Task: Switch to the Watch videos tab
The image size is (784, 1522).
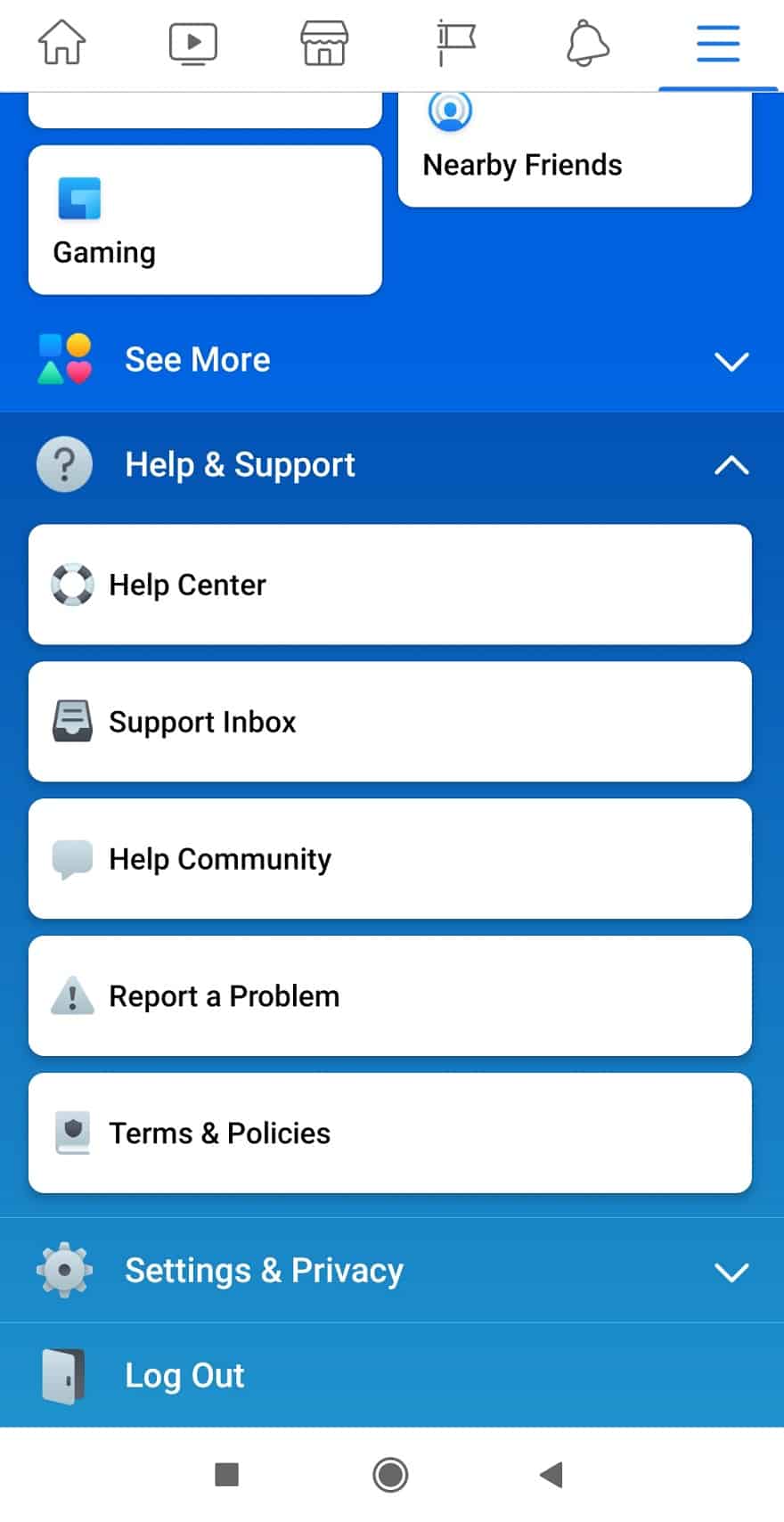Action: click(193, 43)
